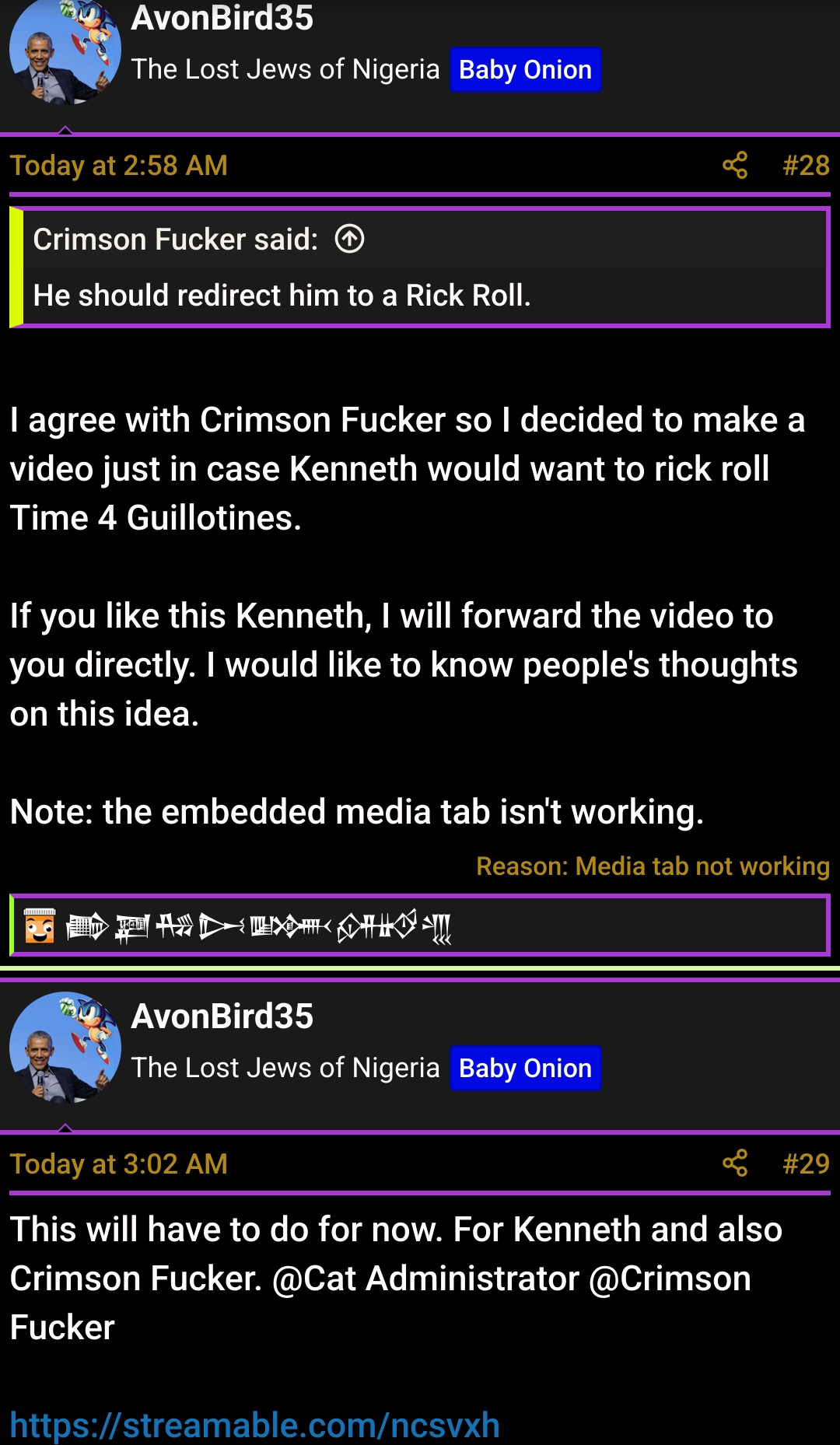Share post #28
Image resolution: width=840 pixels, height=1445 pixels.
[734, 166]
